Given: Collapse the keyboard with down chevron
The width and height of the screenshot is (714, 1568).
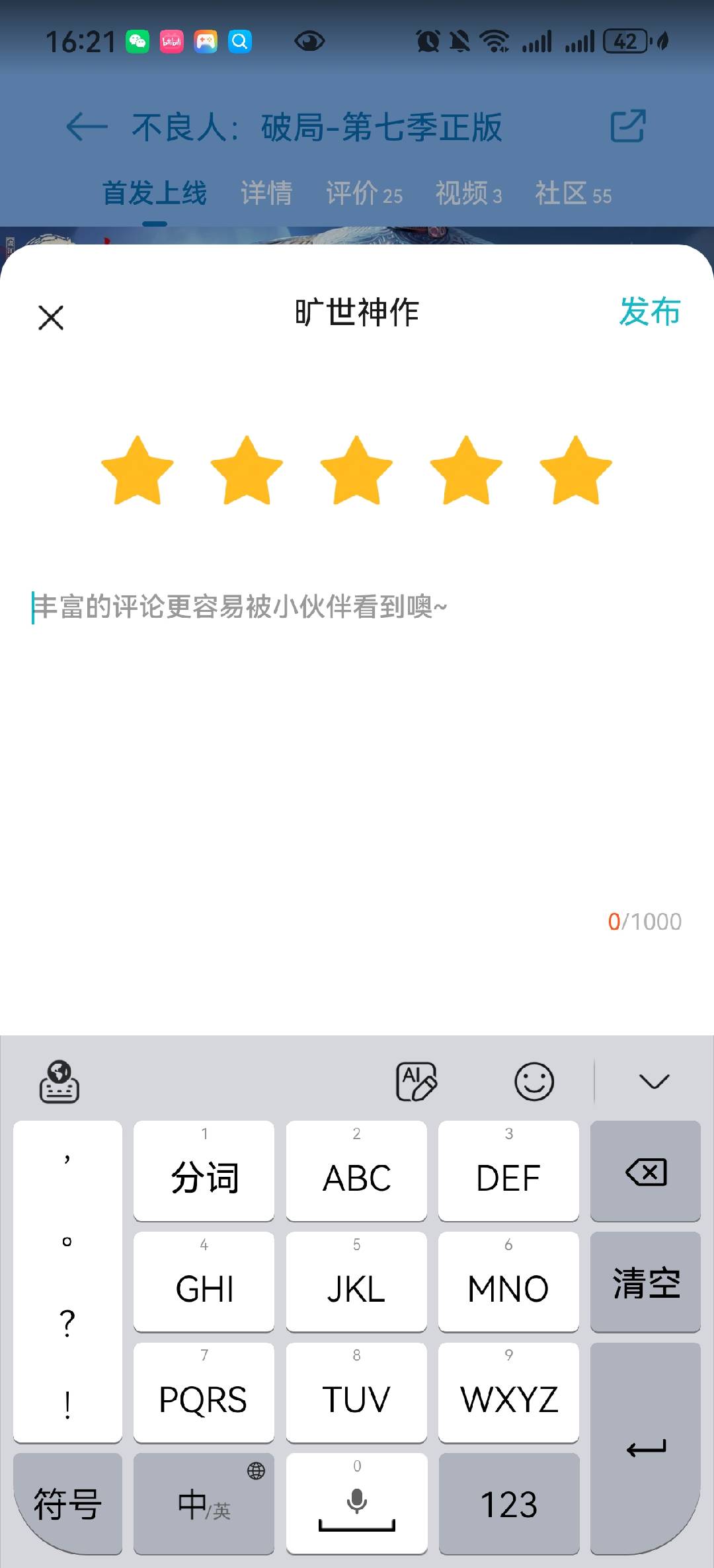Looking at the screenshot, I should (x=654, y=1081).
